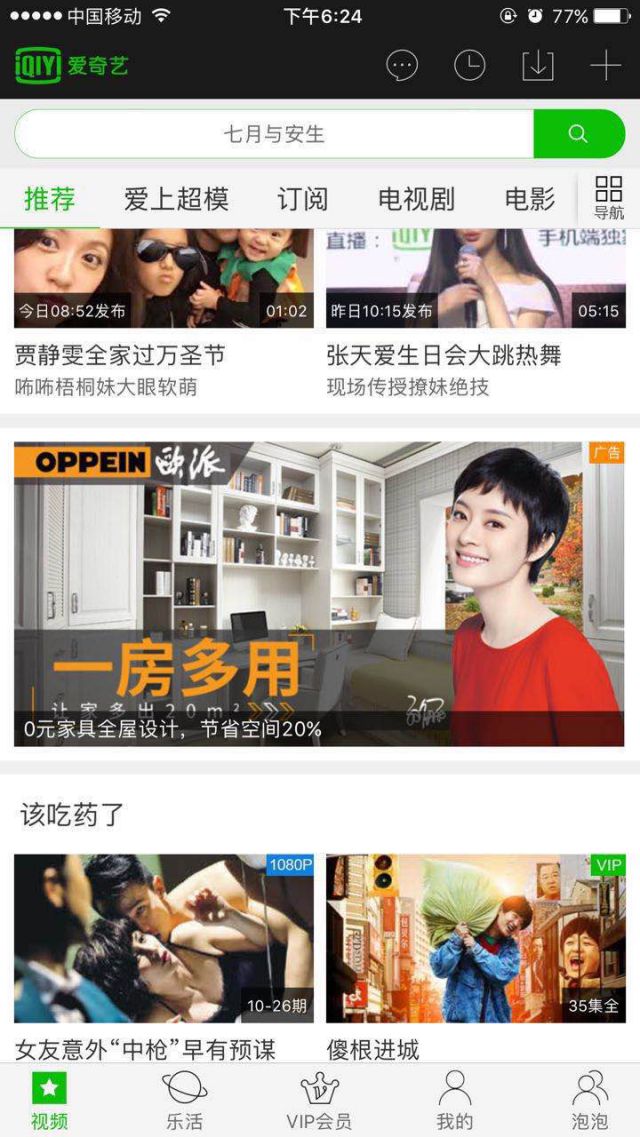Open the 女友意外“中枪”早有预谋 video
The image size is (640, 1137).
click(x=163, y=938)
